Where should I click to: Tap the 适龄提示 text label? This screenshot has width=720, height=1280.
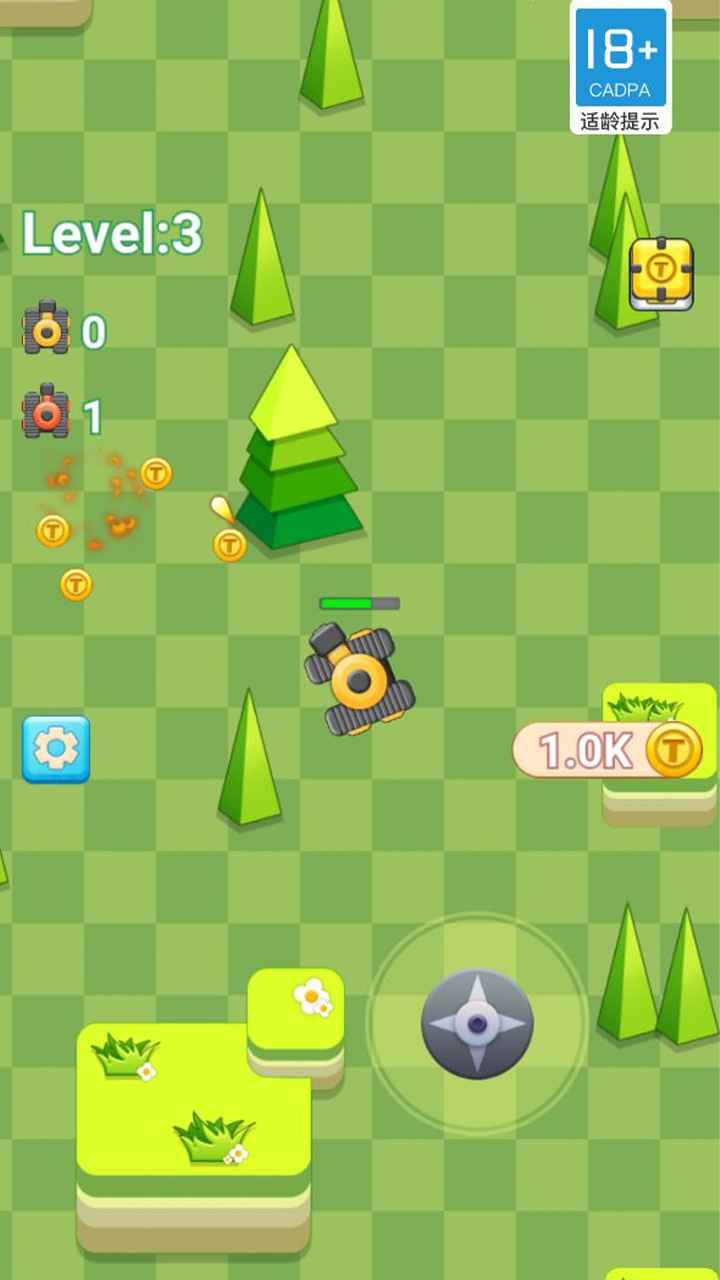pyautogui.click(x=622, y=122)
